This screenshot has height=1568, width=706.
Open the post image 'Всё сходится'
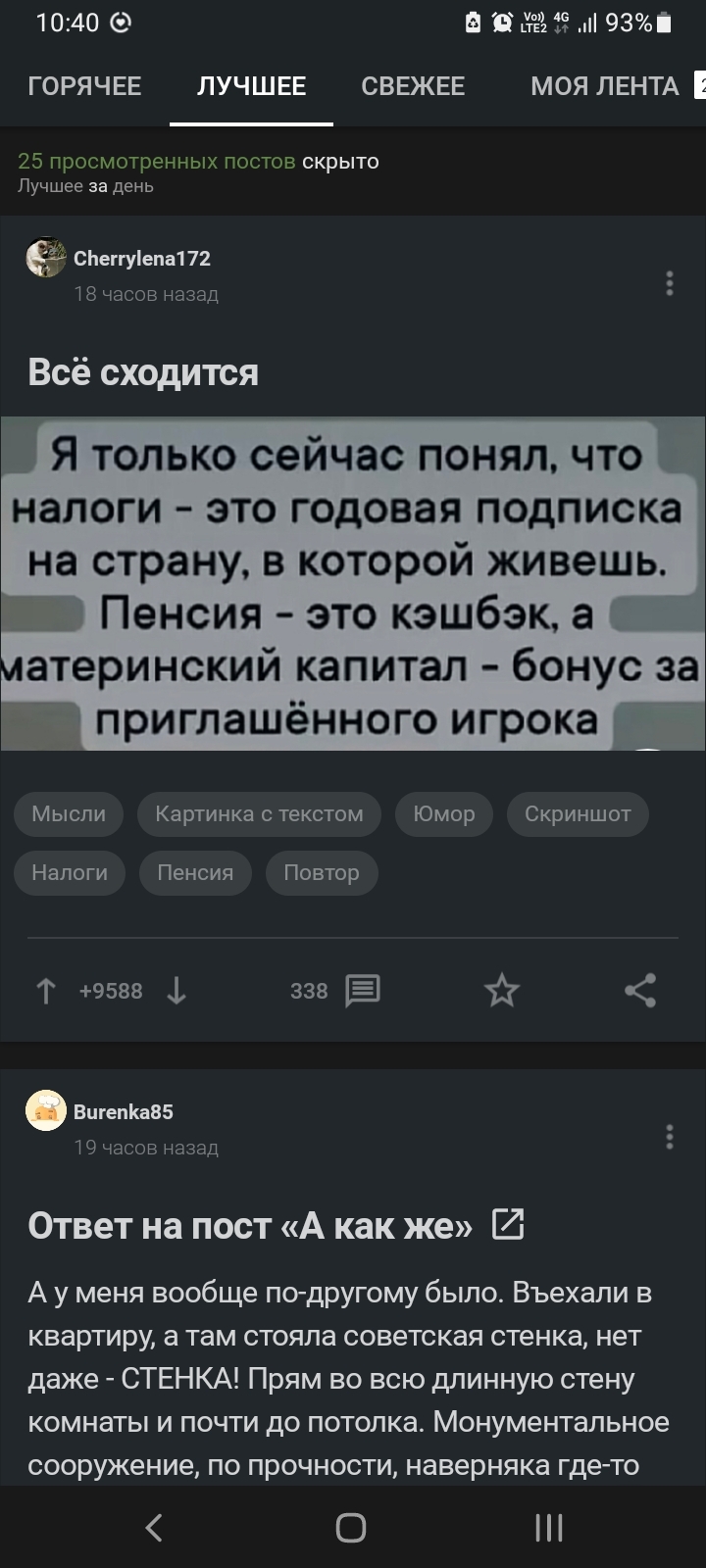pos(353,583)
